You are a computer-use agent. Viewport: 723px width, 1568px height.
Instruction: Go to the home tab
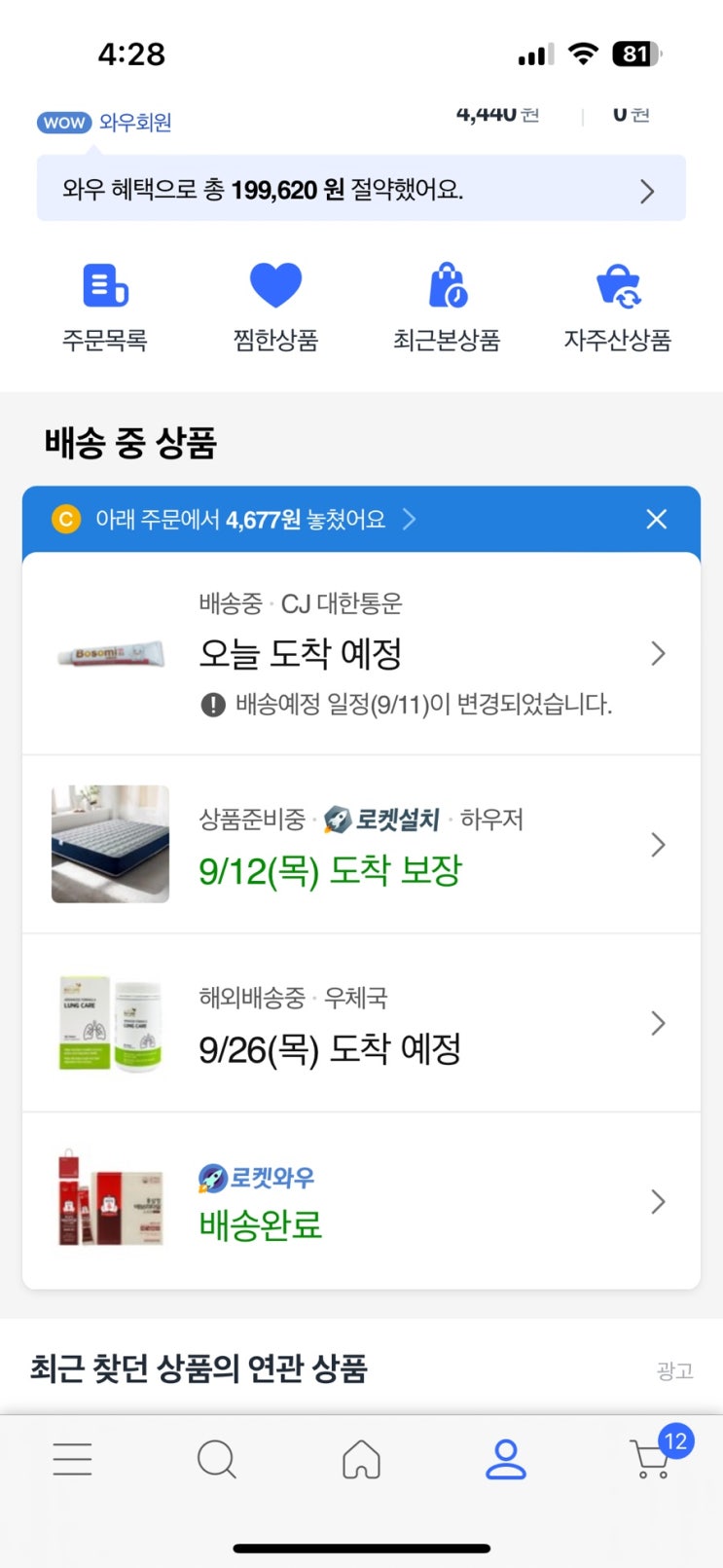coord(361,1459)
